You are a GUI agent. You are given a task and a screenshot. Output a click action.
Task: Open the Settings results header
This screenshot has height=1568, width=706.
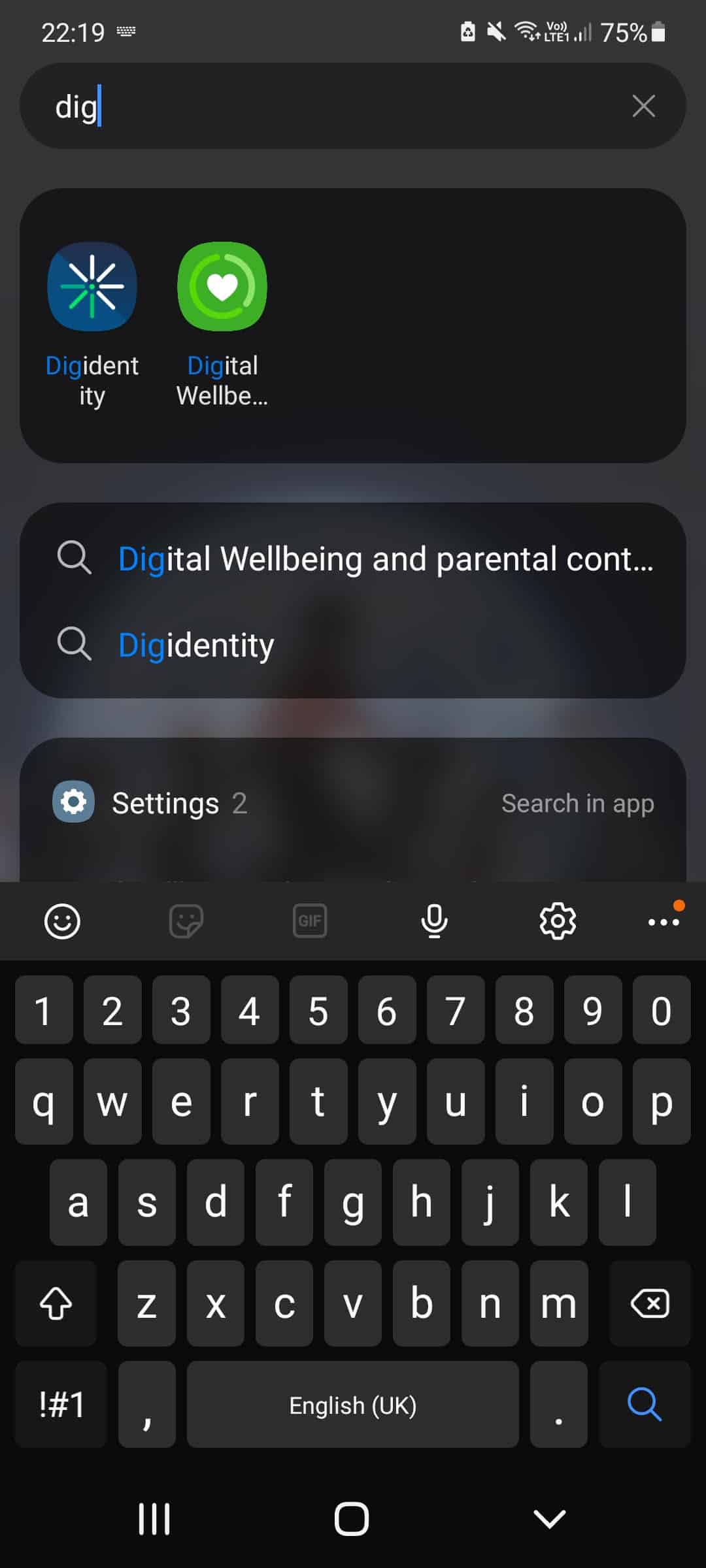[165, 804]
